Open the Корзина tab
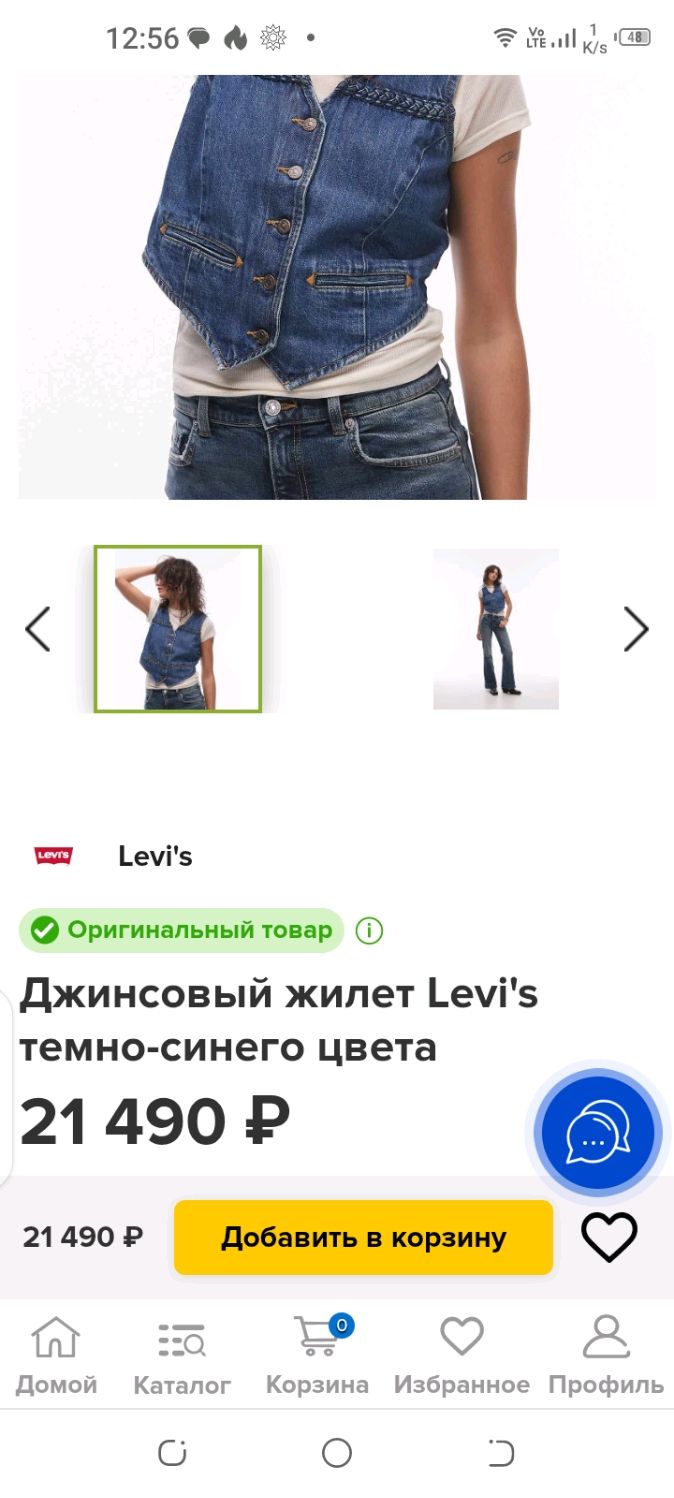This screenshot has height=1498, width=674. point(317,1355)
